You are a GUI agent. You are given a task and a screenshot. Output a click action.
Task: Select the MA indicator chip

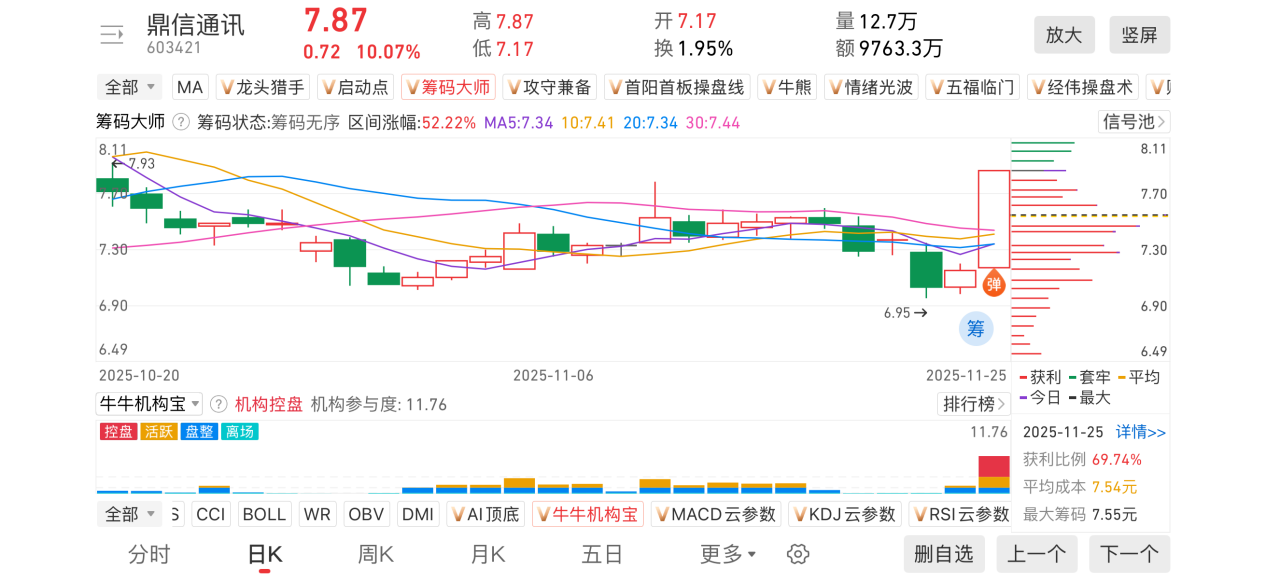[x=190, y=87]
